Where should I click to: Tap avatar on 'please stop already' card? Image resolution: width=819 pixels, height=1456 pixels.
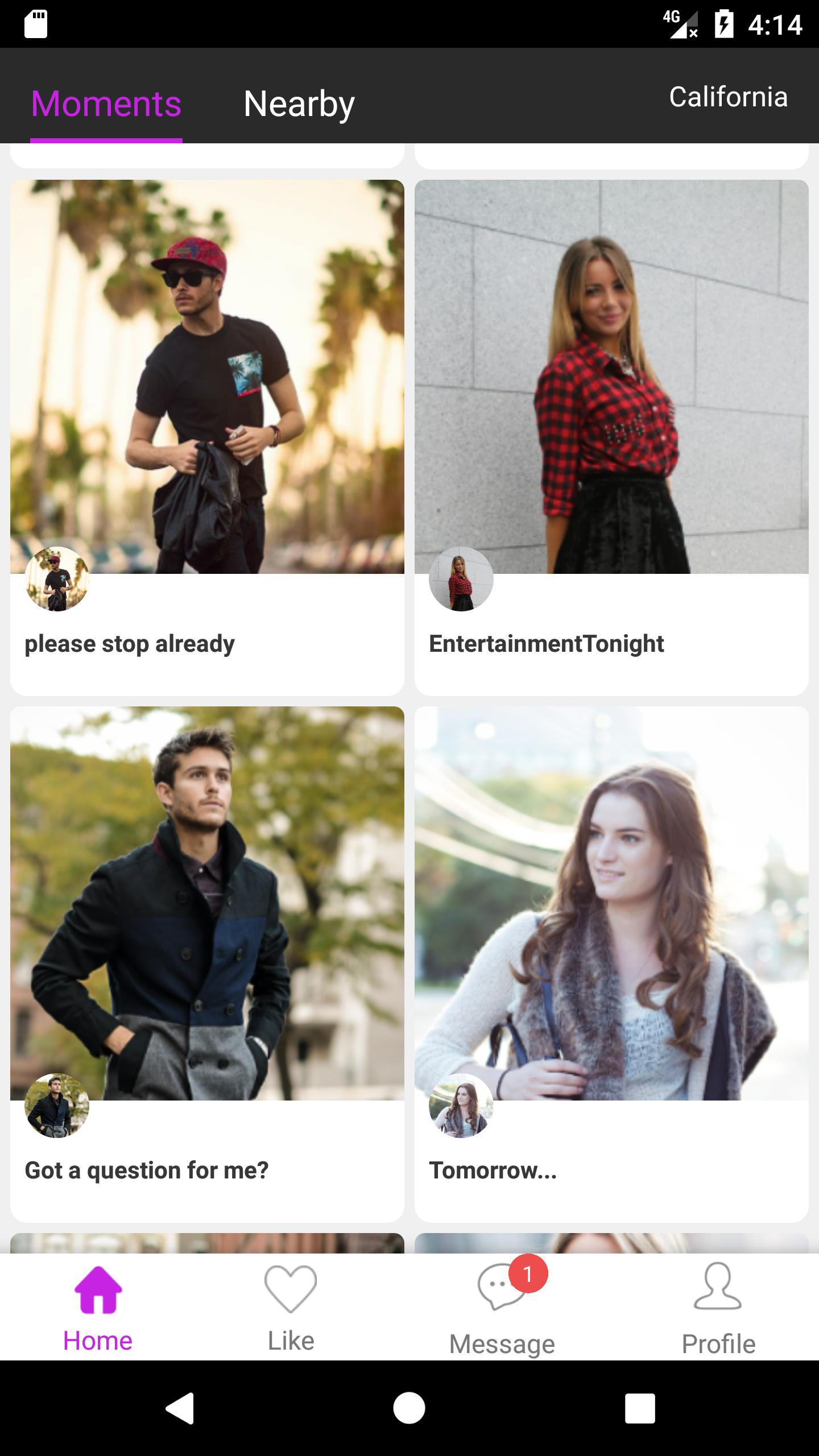click(x=57, y=579)
